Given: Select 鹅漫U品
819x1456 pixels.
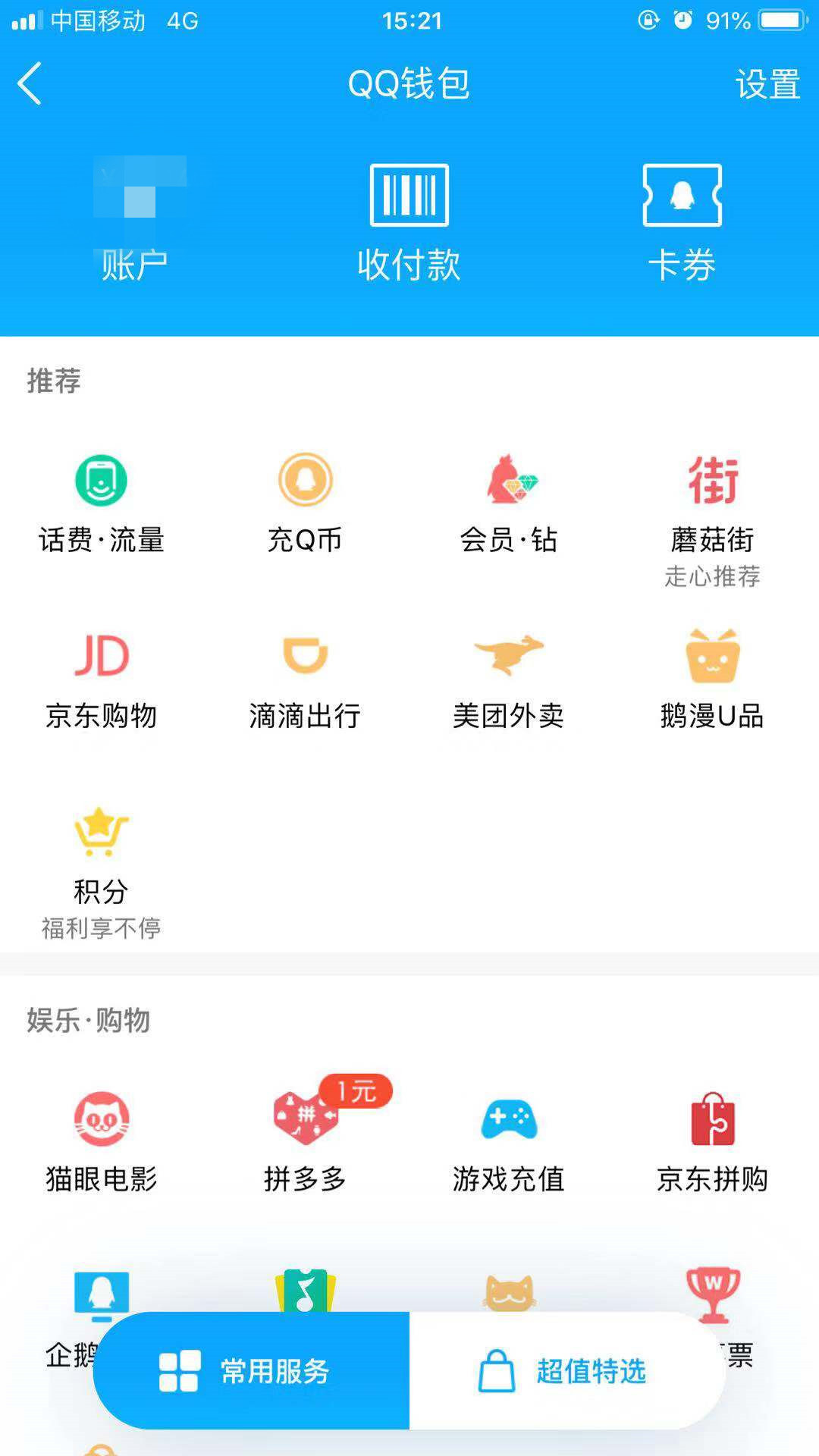Looking at the screenshot, I should coord(712,677).
